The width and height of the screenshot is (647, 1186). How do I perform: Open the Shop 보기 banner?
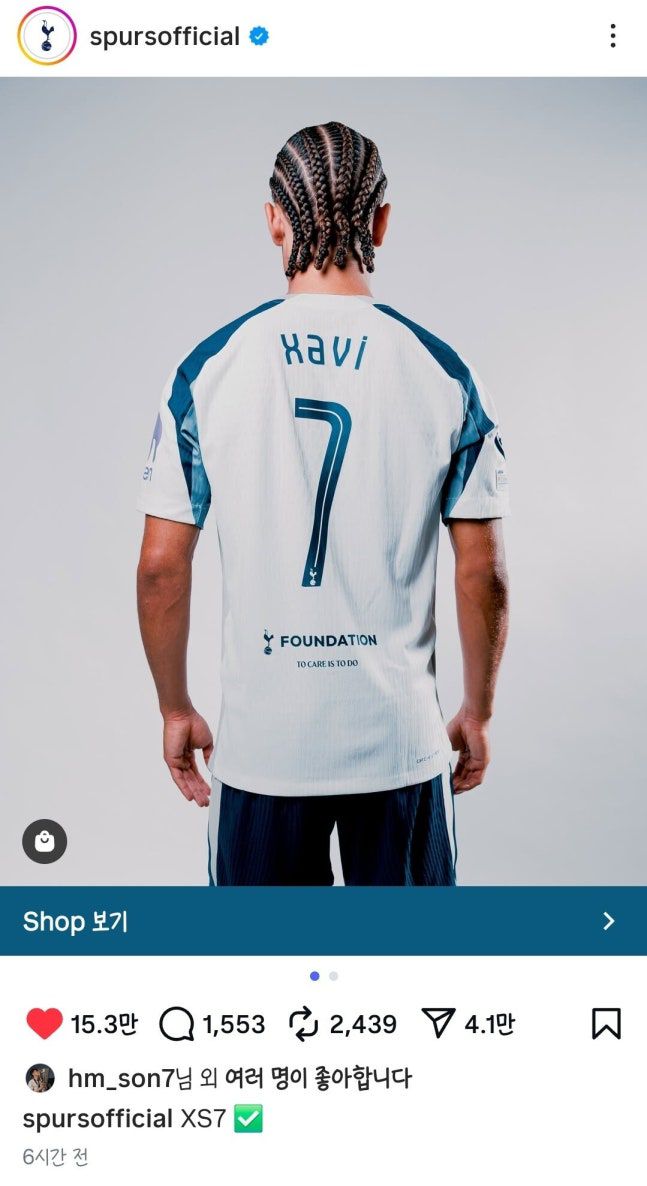(323, 921)
